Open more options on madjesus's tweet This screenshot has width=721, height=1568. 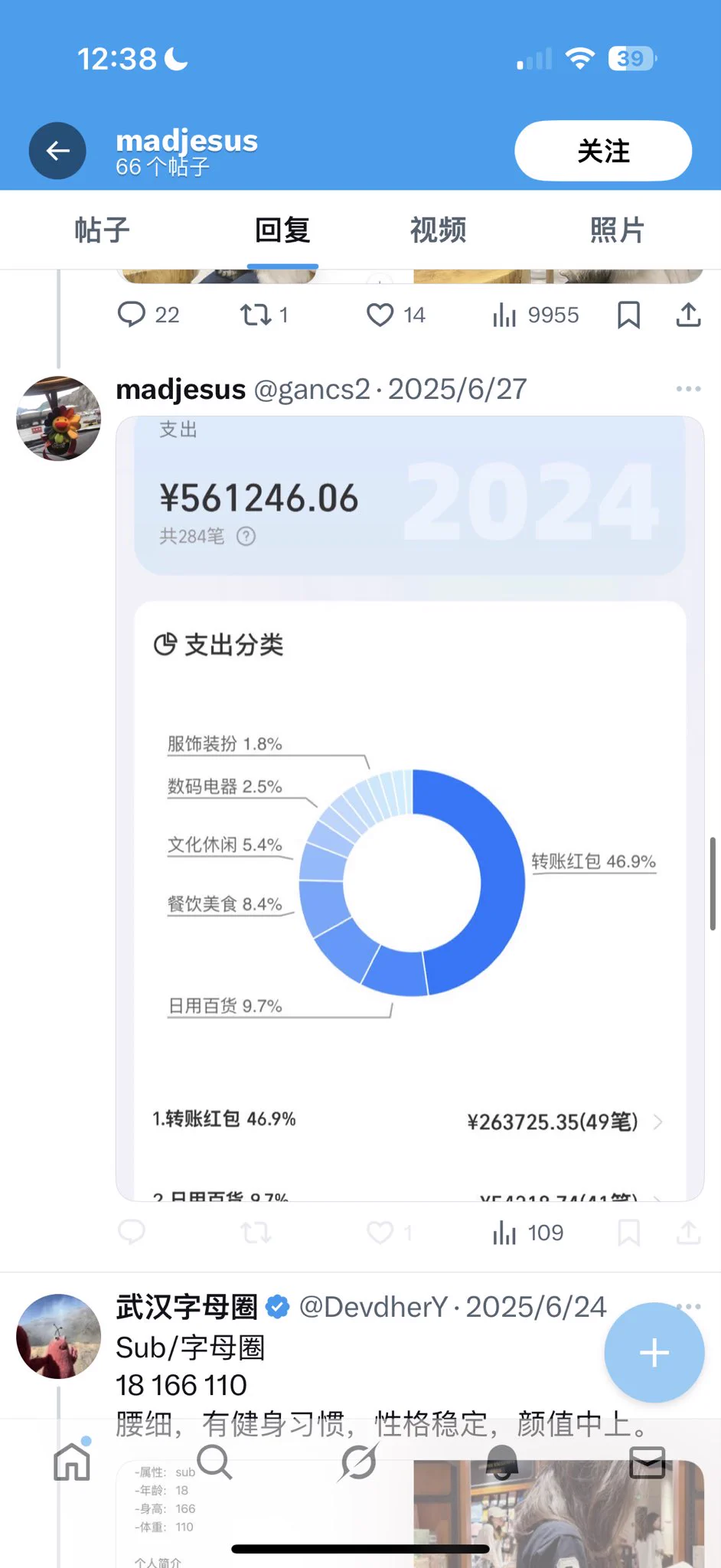pyautogui.click(x=688, y=389)
